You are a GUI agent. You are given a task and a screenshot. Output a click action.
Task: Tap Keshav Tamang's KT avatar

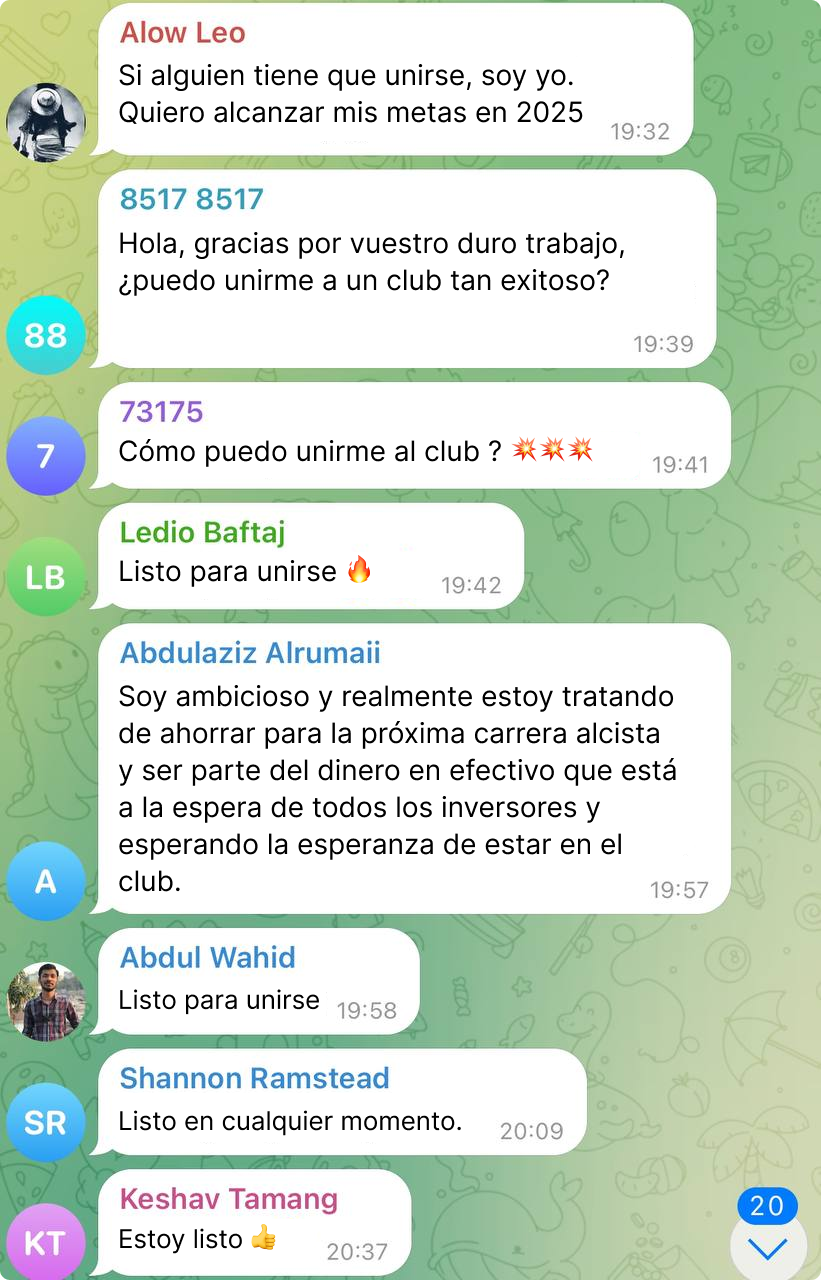[x=46, y=1242]
